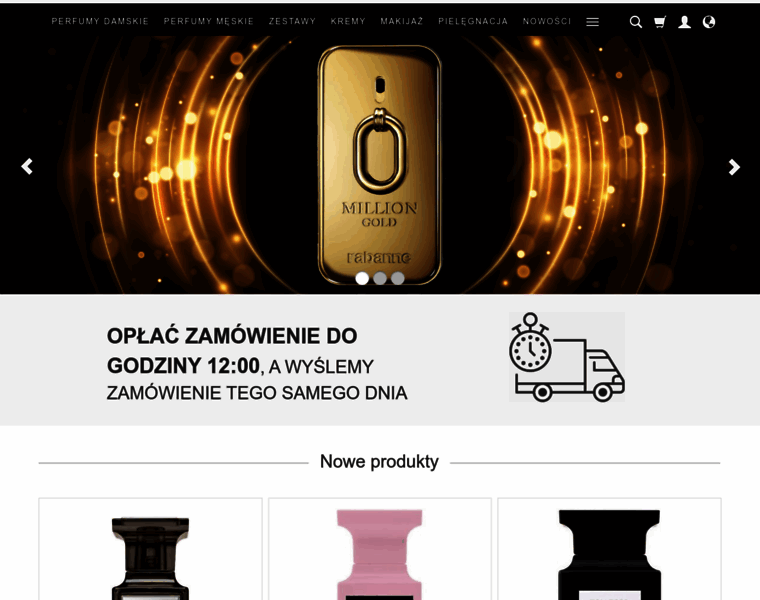760x600 pixels.
Task: Open the globe language selector
Action: [x=709, y=22]
